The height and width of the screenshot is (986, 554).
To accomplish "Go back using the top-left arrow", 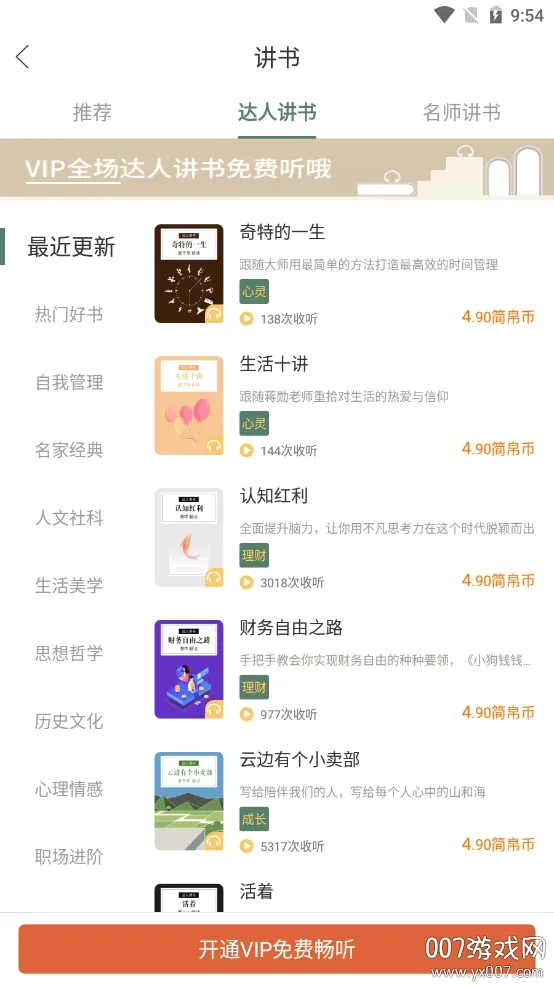I will coord(23,57).
